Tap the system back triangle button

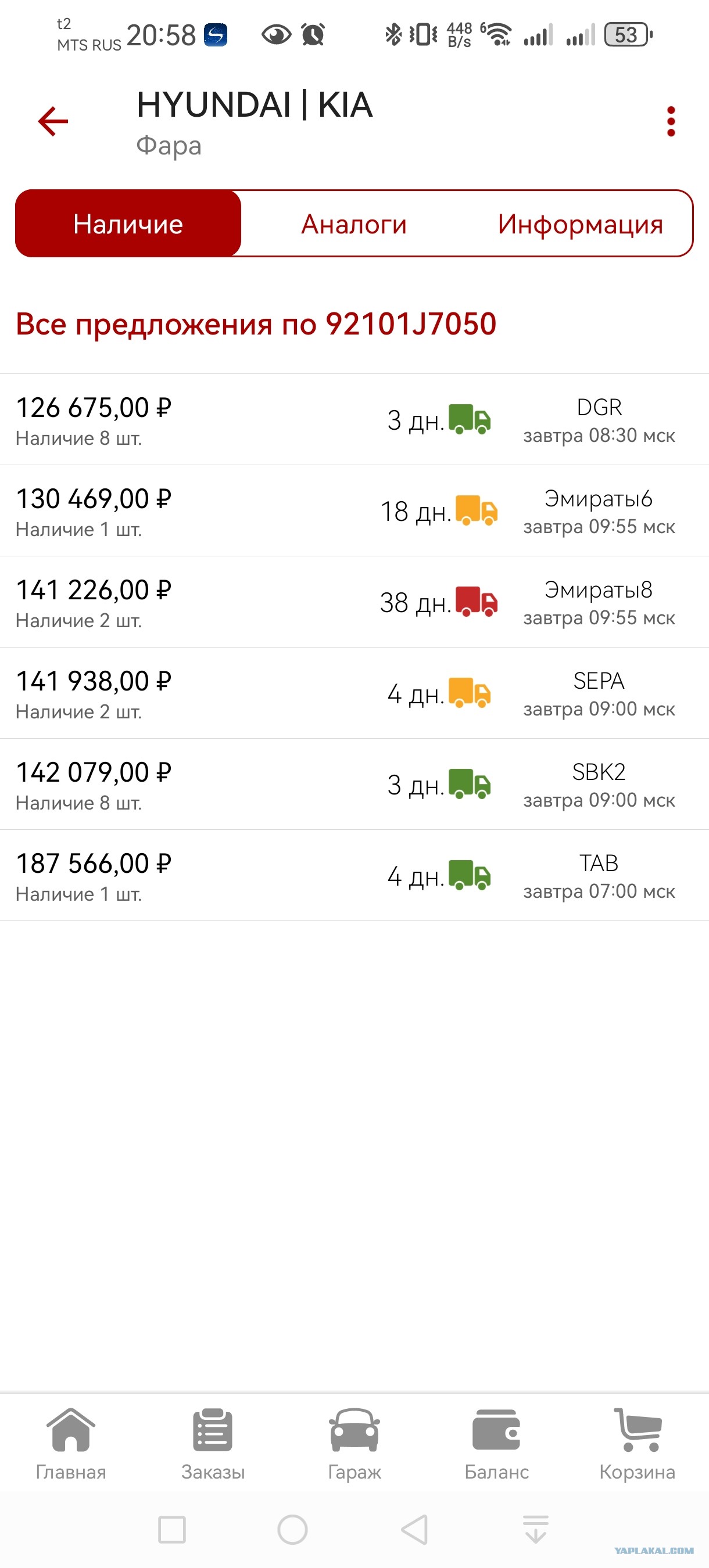pos(415,1530)
